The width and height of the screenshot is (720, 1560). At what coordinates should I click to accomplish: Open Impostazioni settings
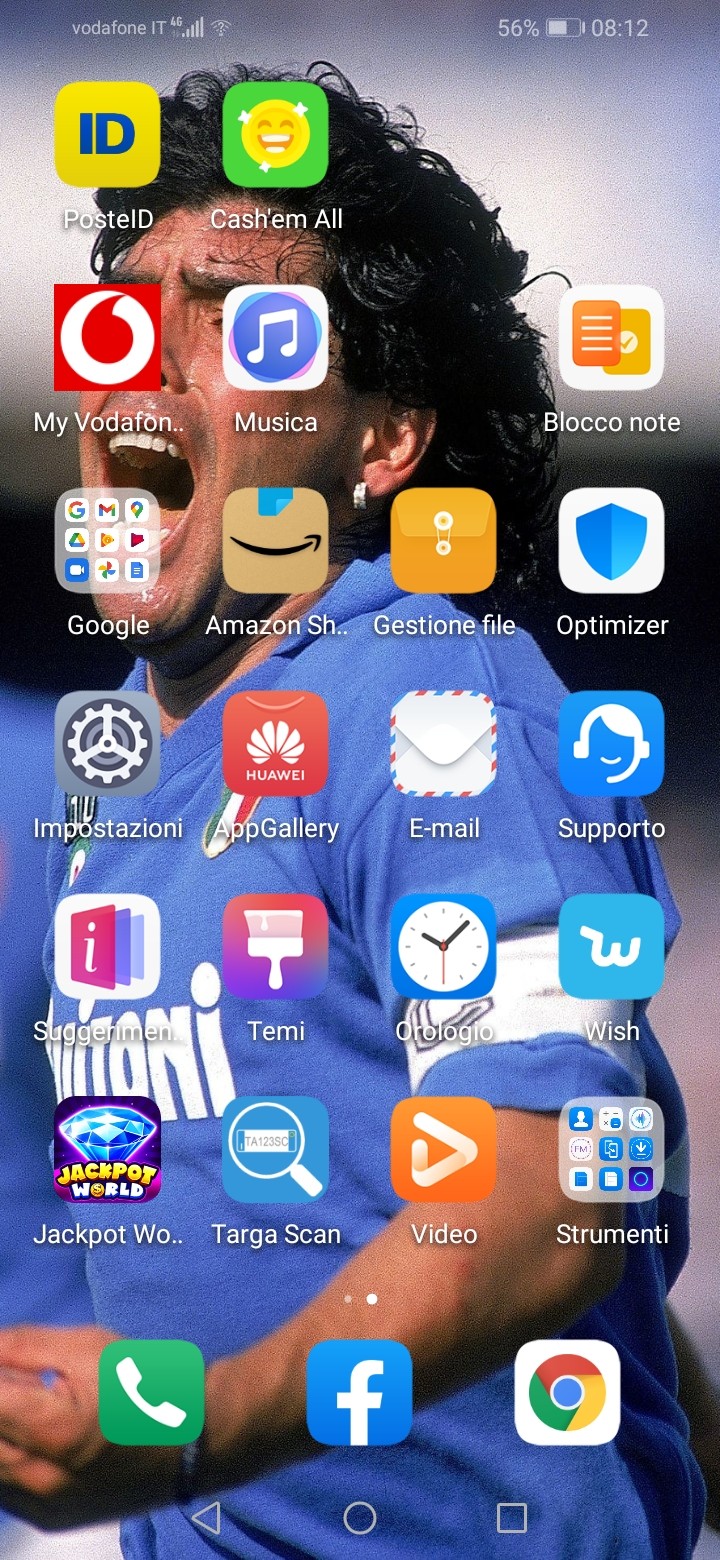[x=107, y=743]
